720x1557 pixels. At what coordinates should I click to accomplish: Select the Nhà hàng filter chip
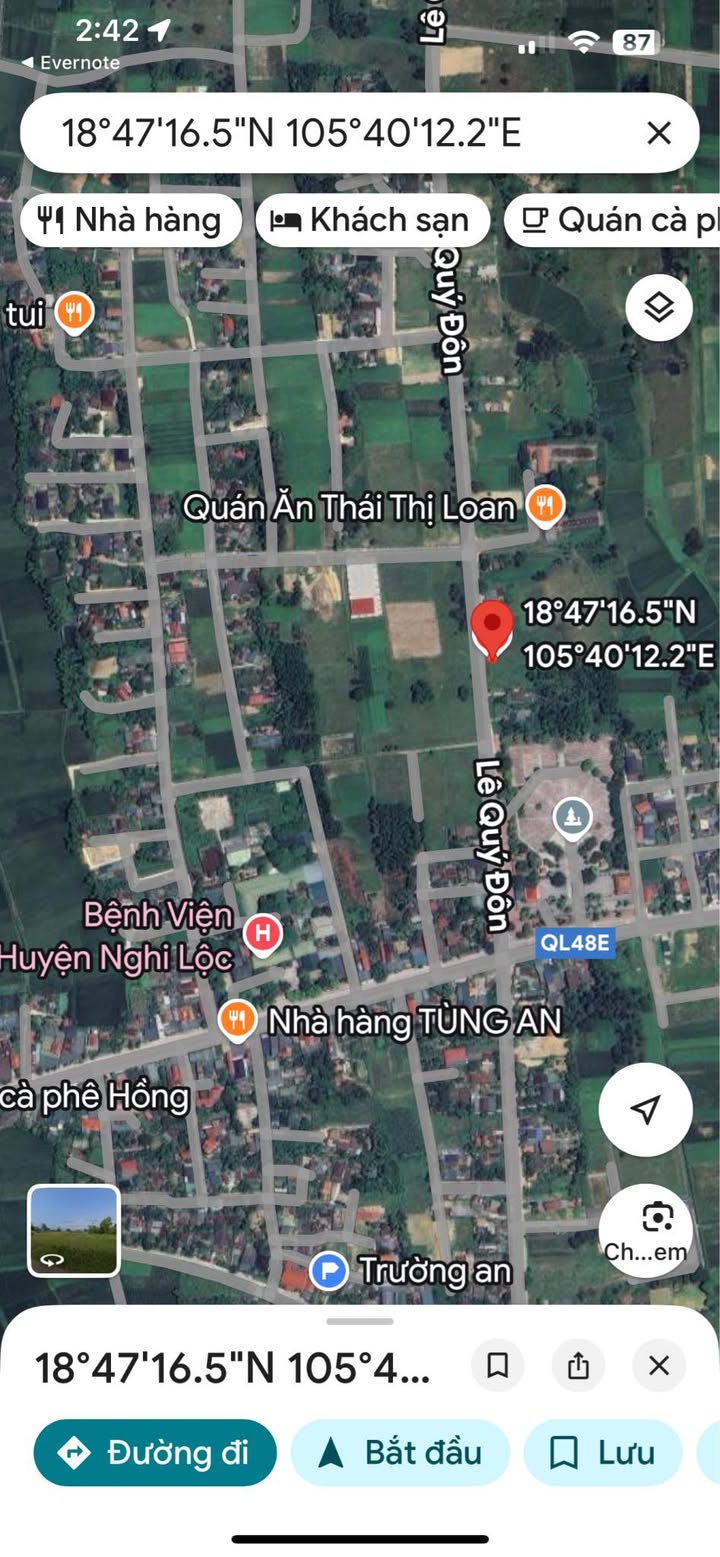[130, 220]
